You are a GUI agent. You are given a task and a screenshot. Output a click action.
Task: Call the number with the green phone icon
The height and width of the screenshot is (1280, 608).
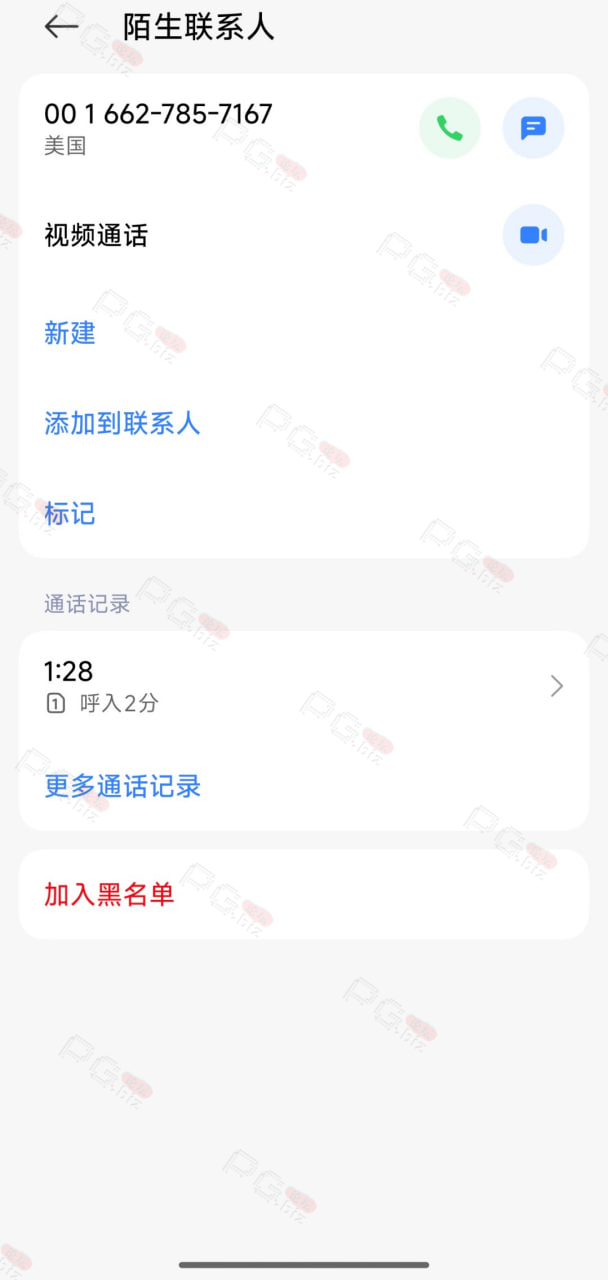(450, 128)
